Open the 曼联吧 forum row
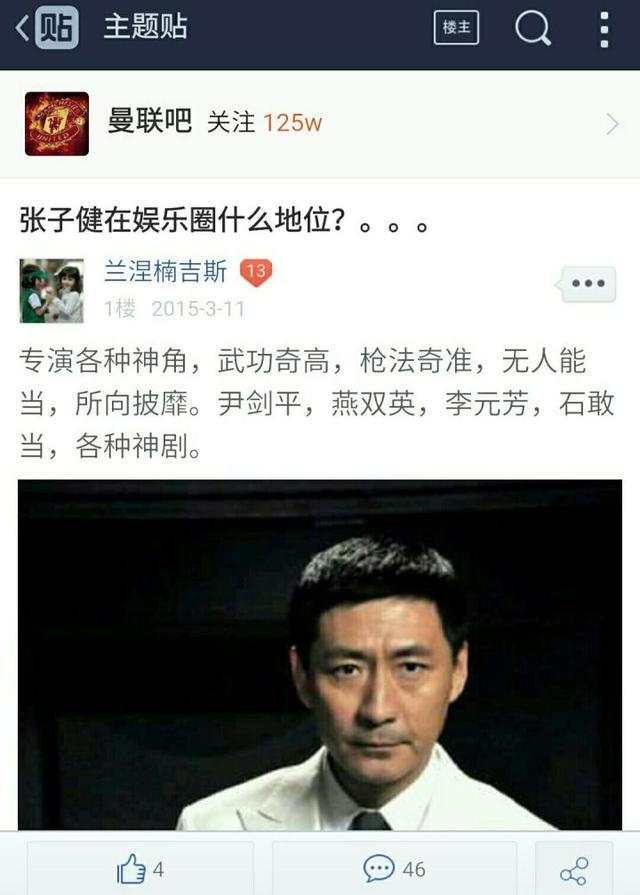Viewport: 640px width, 895px height. 320,123
